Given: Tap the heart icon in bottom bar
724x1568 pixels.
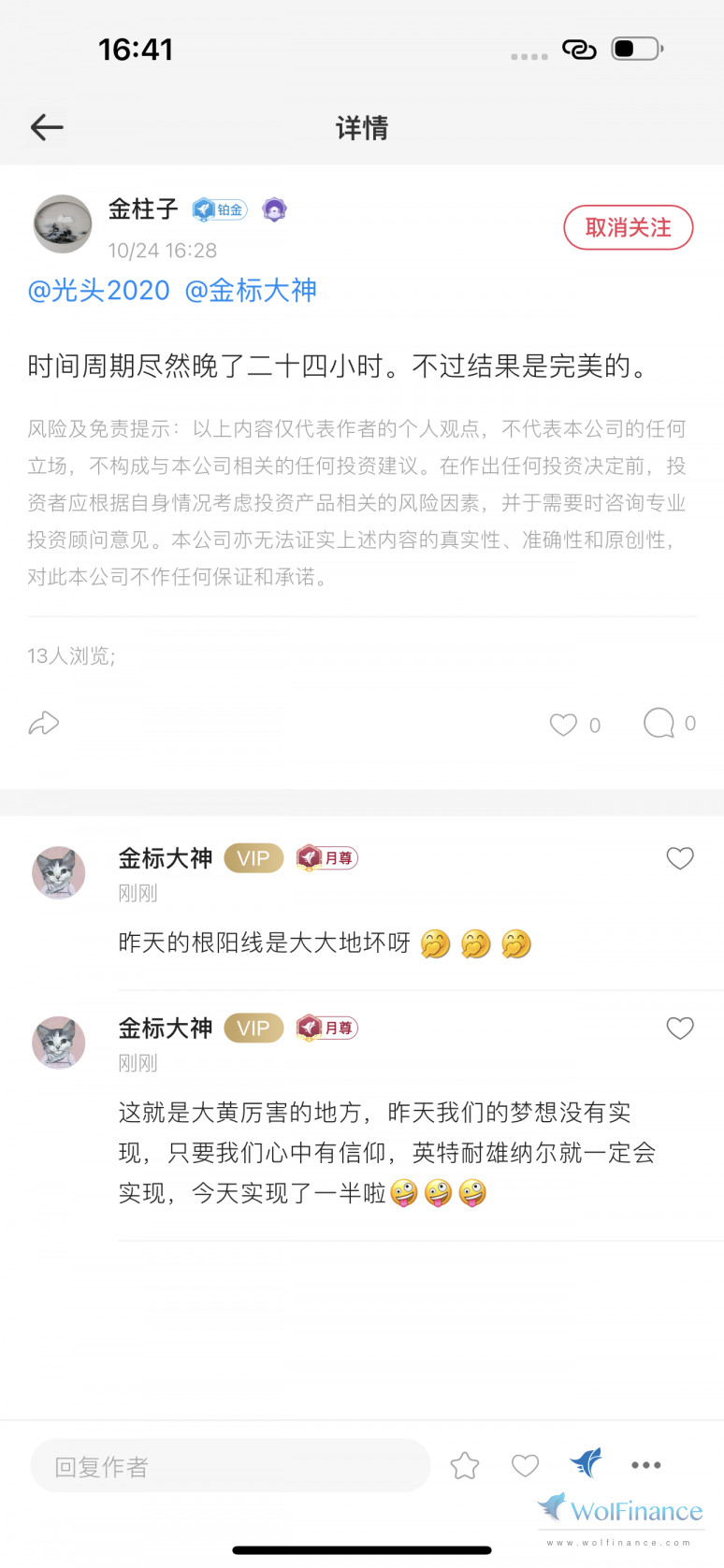Looking at the screenshot, I should [x=526, y=1465].
